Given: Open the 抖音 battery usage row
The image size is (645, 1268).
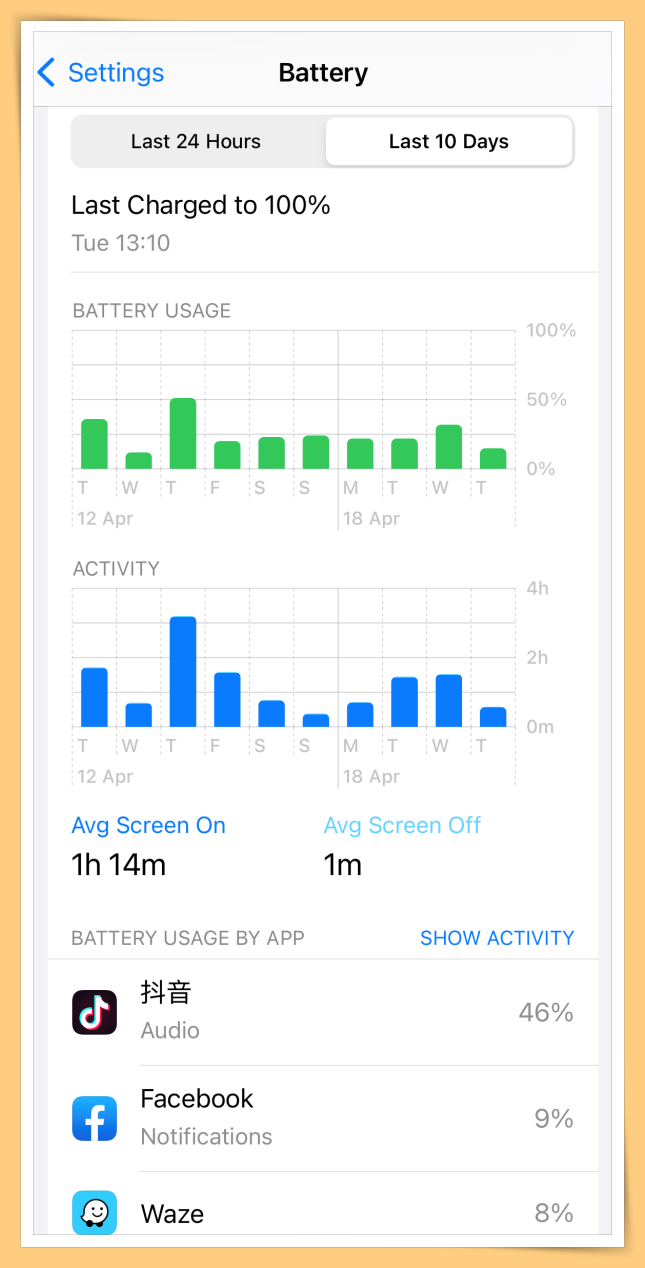Looking at the screenshot, I should click(x=322, y=1012).
